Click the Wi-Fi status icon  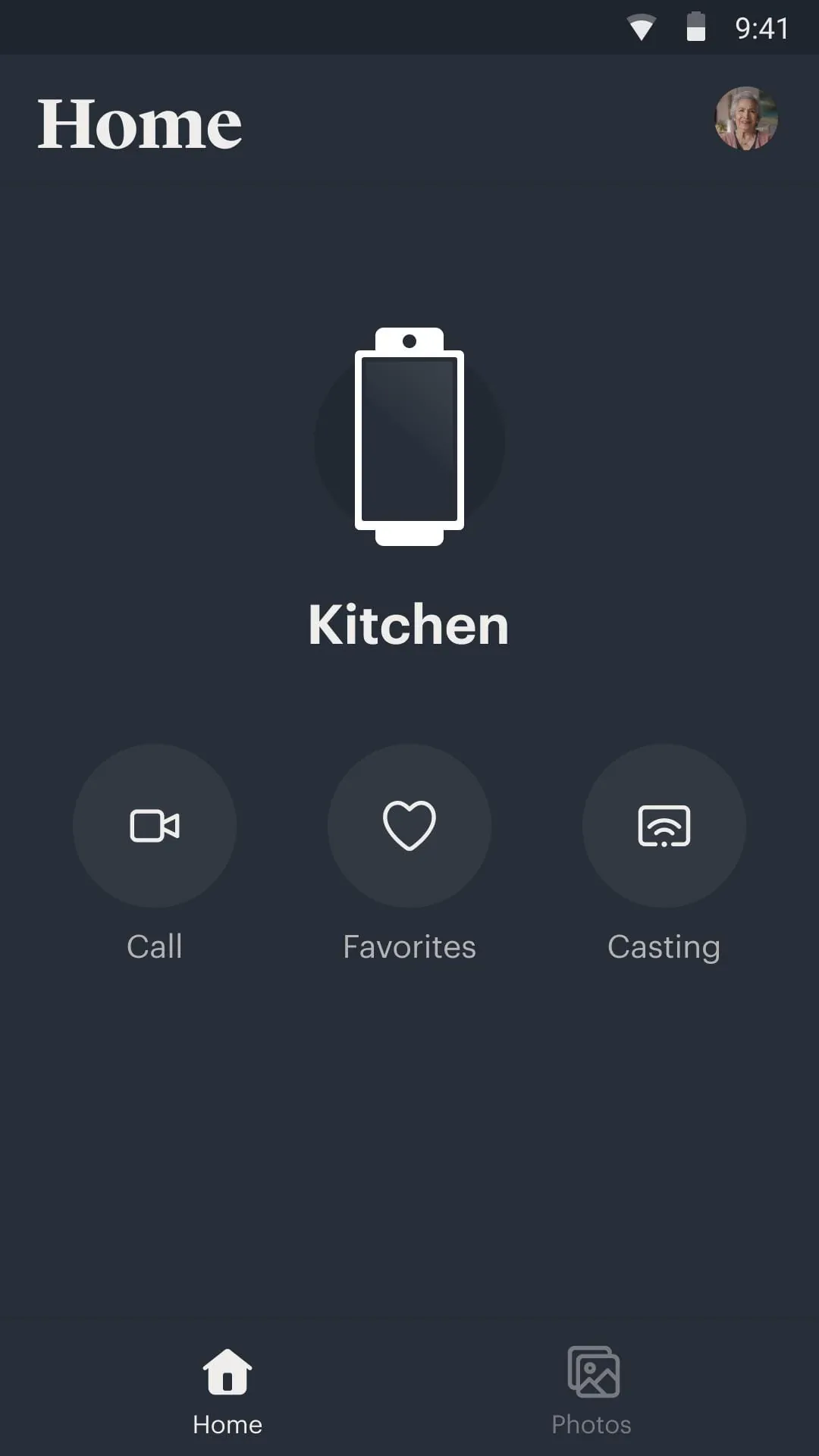(641, 29)
